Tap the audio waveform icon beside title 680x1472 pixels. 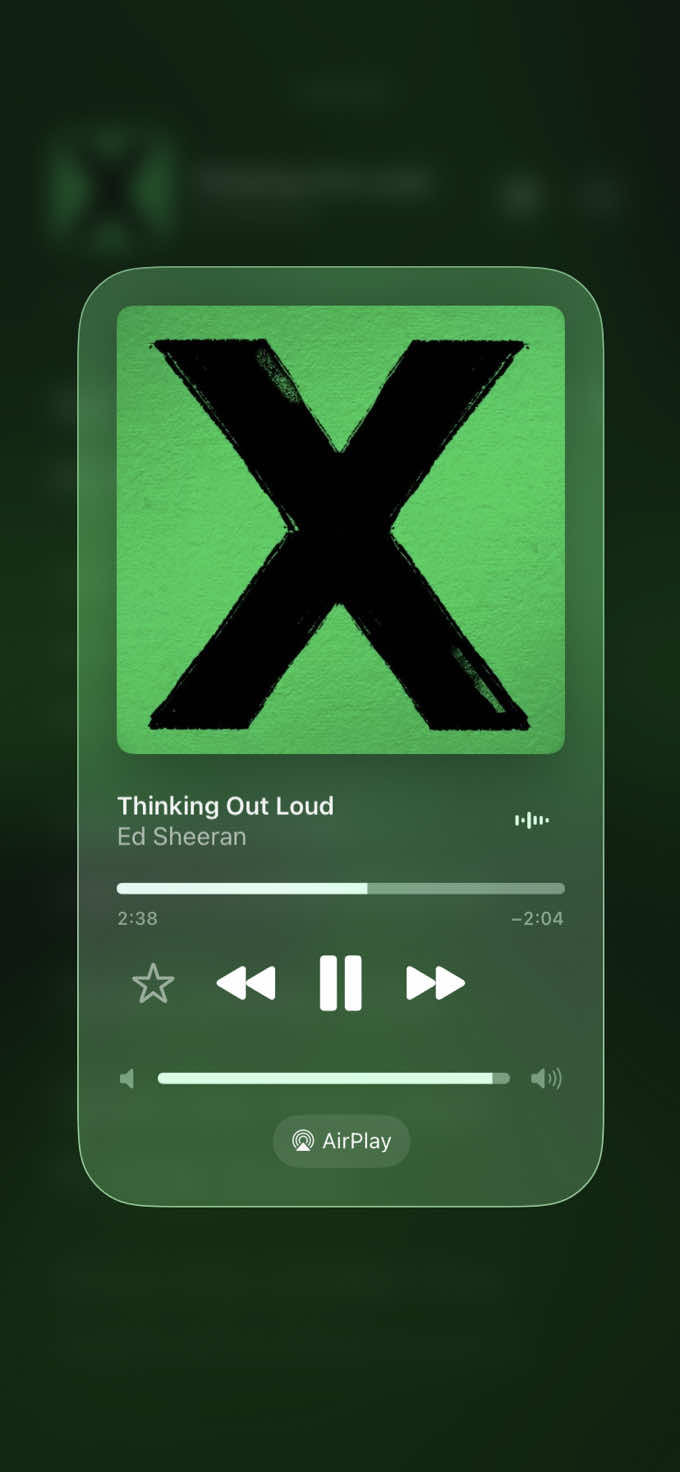click(532, 820)
